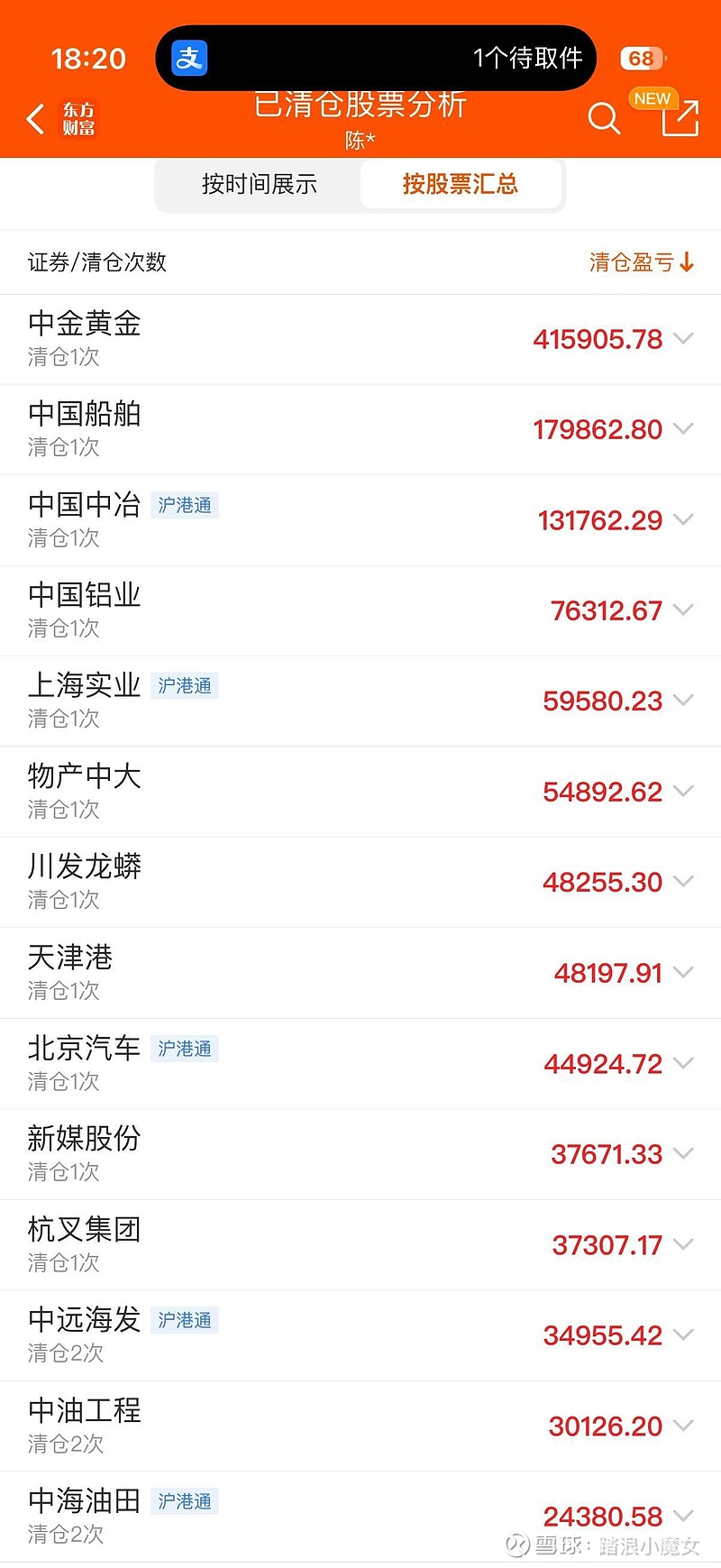Select the 按股票汇总 tab
The image size is (721, 1568).
pos(461,185)
